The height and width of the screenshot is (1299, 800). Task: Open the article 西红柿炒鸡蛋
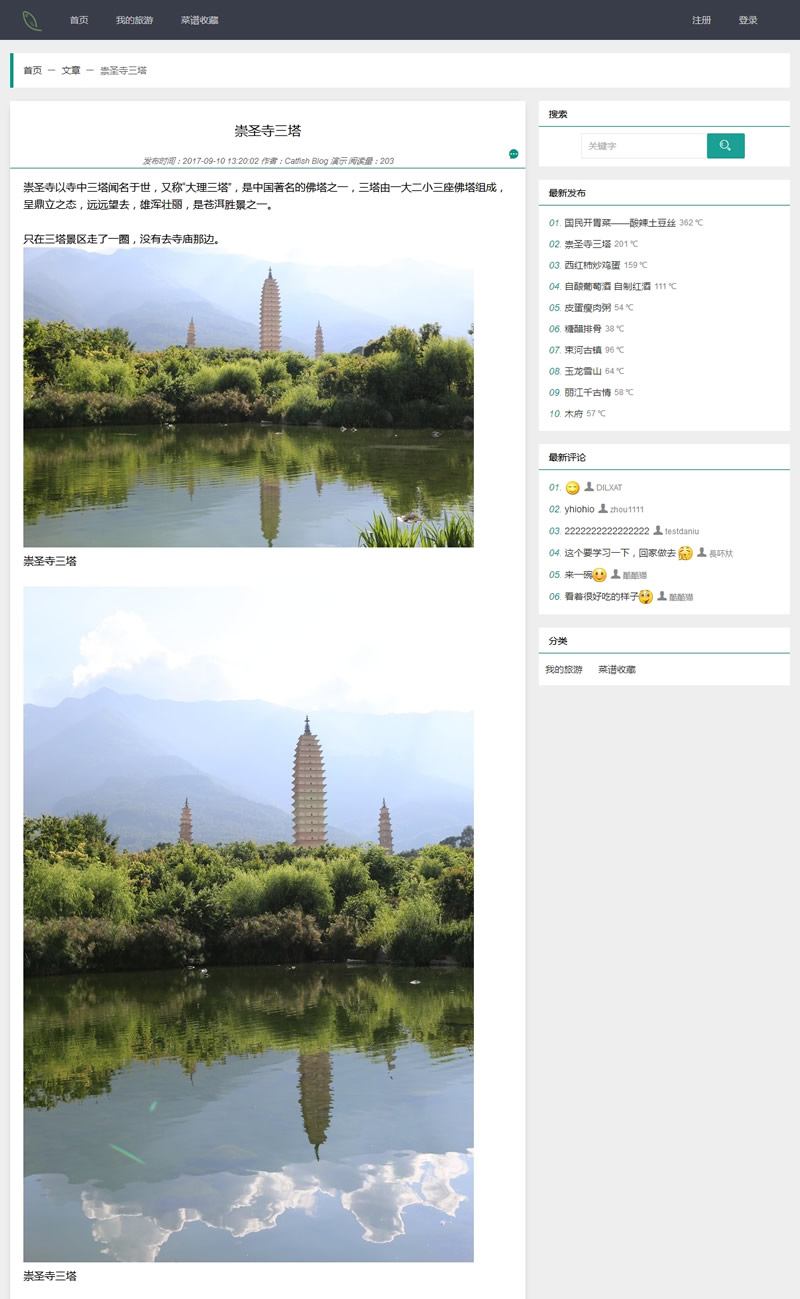[592, 265]
